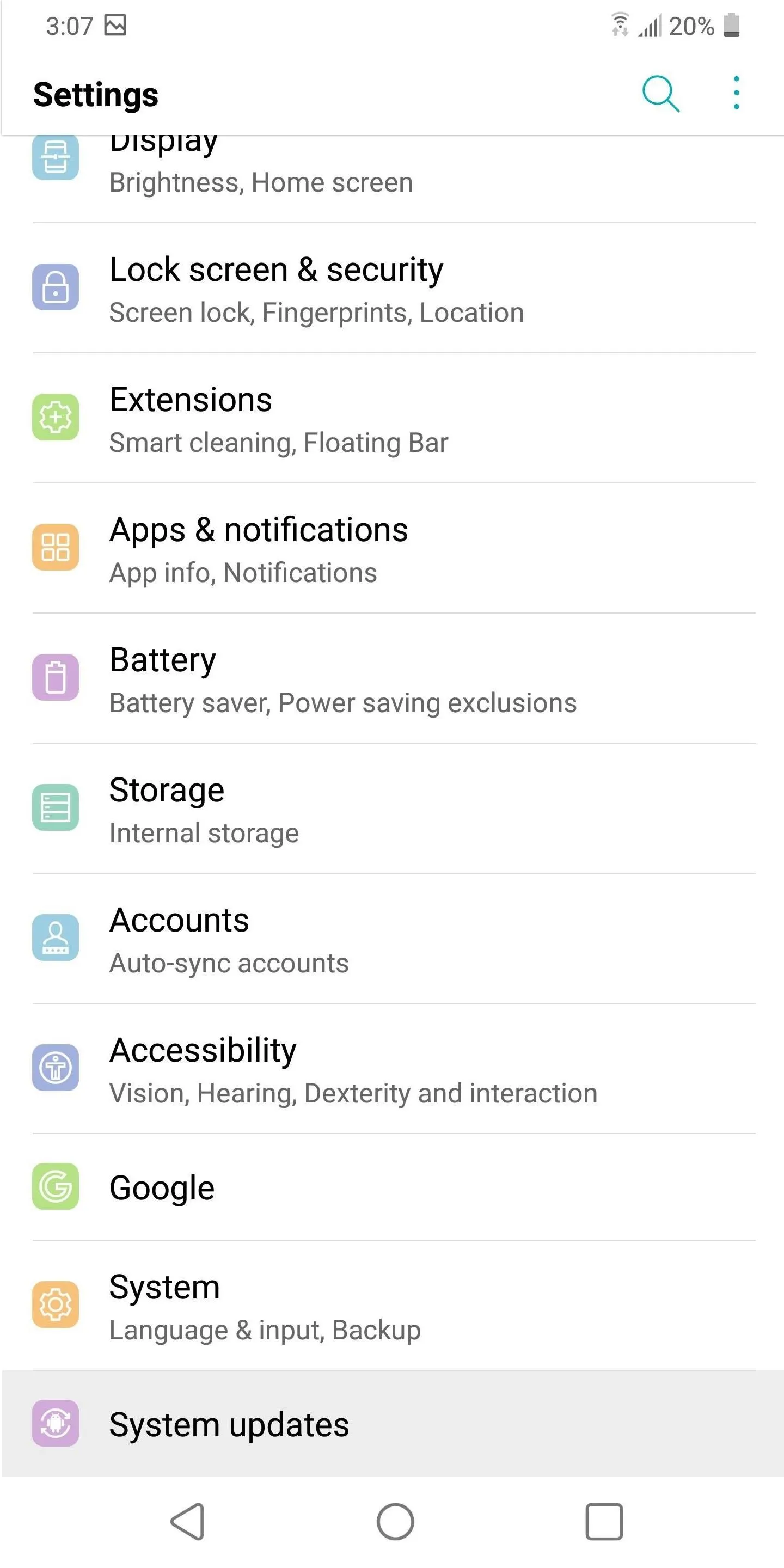Go back using the navigation bar
This screenshot has height=1568, width=784.
tap(187, 1522)
